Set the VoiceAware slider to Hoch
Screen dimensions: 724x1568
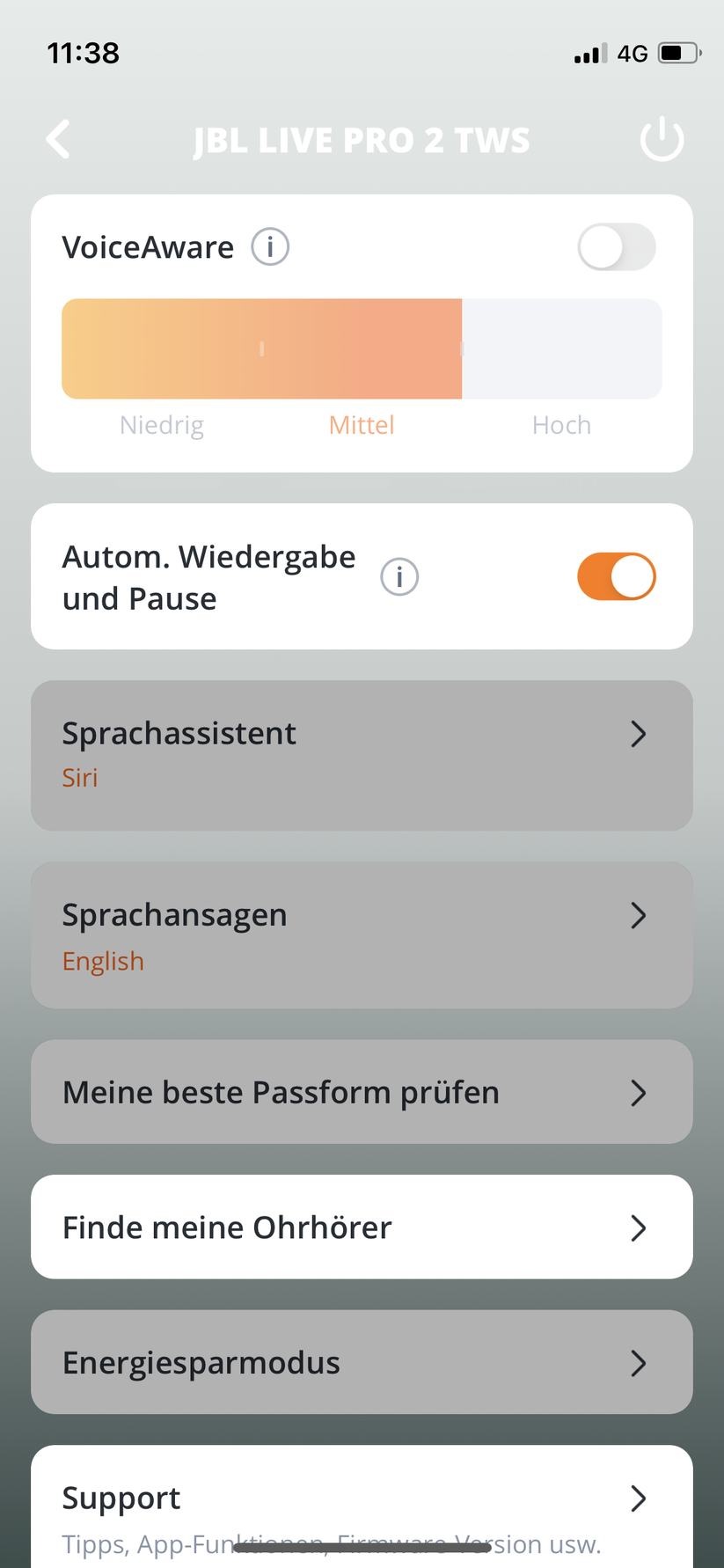(x=561, y=348)
